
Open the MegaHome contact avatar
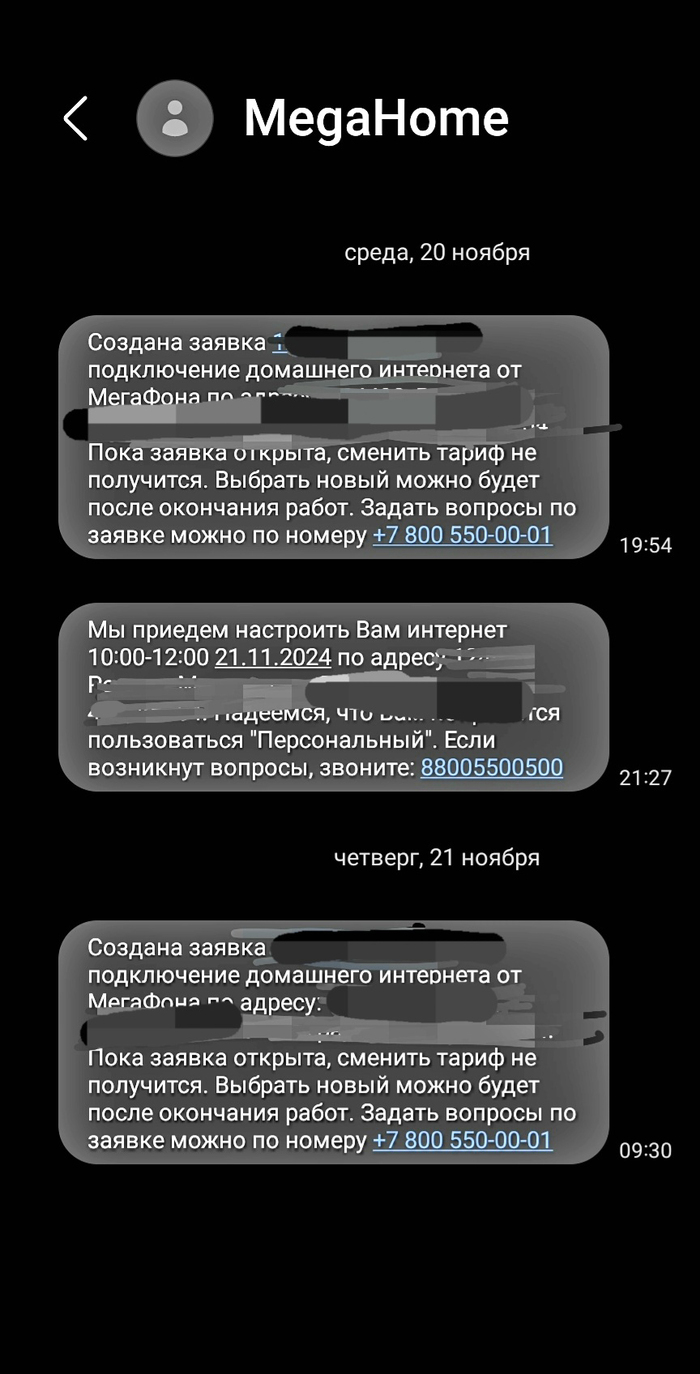(x=175, y=118)
